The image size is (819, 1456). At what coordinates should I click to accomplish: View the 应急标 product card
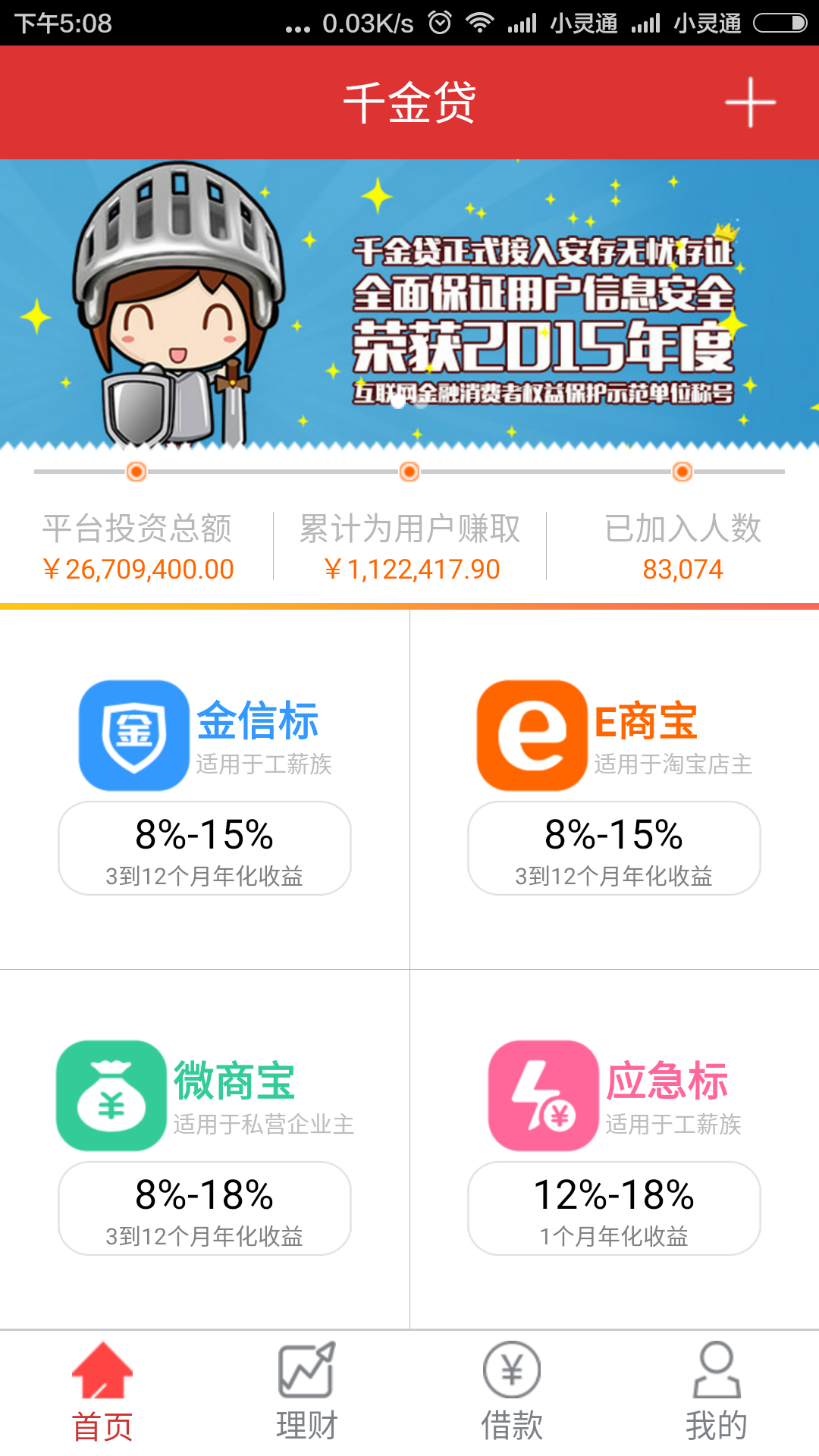tap(614, 1149)
